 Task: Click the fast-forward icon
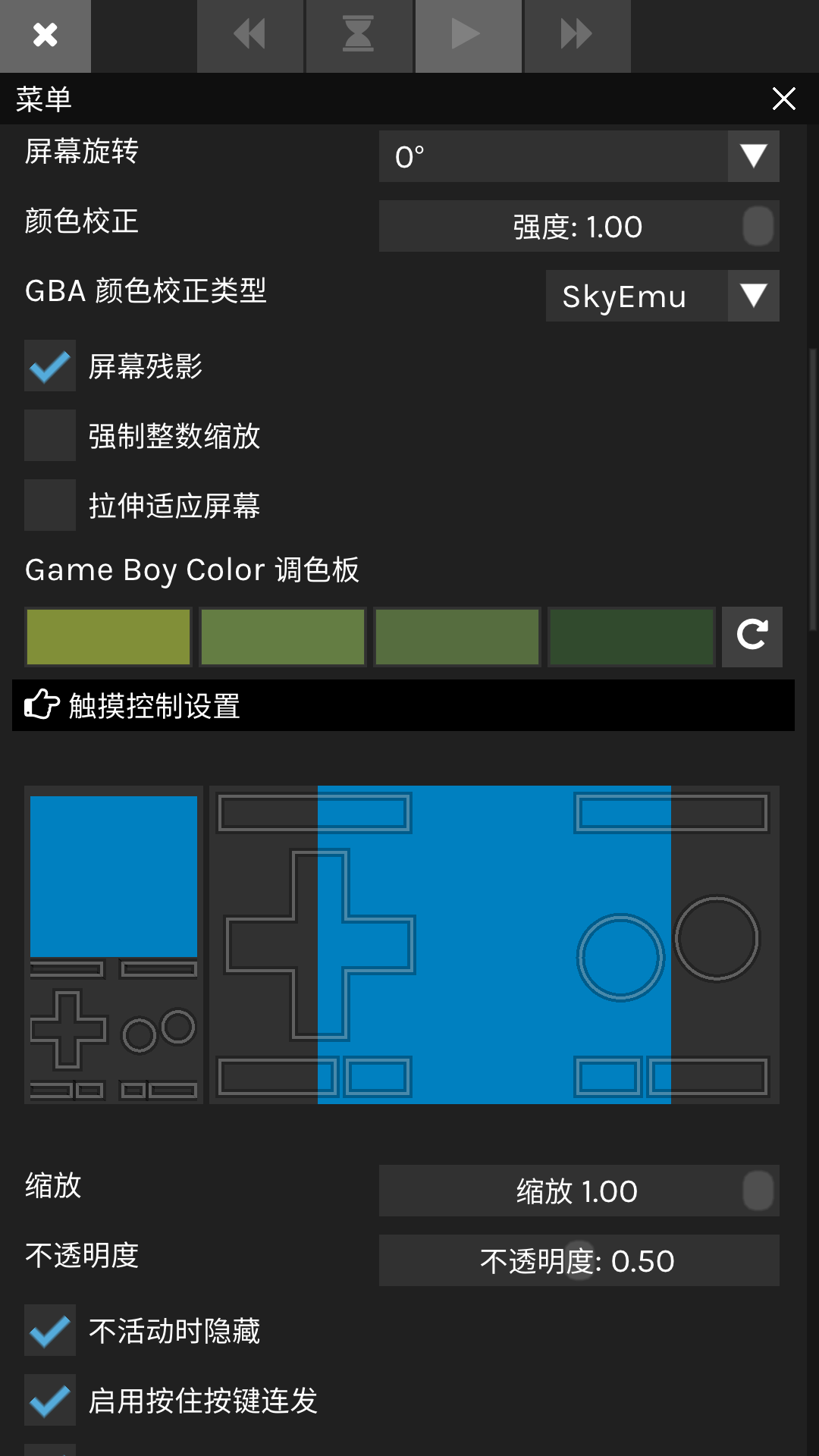(x=577, y=35)
